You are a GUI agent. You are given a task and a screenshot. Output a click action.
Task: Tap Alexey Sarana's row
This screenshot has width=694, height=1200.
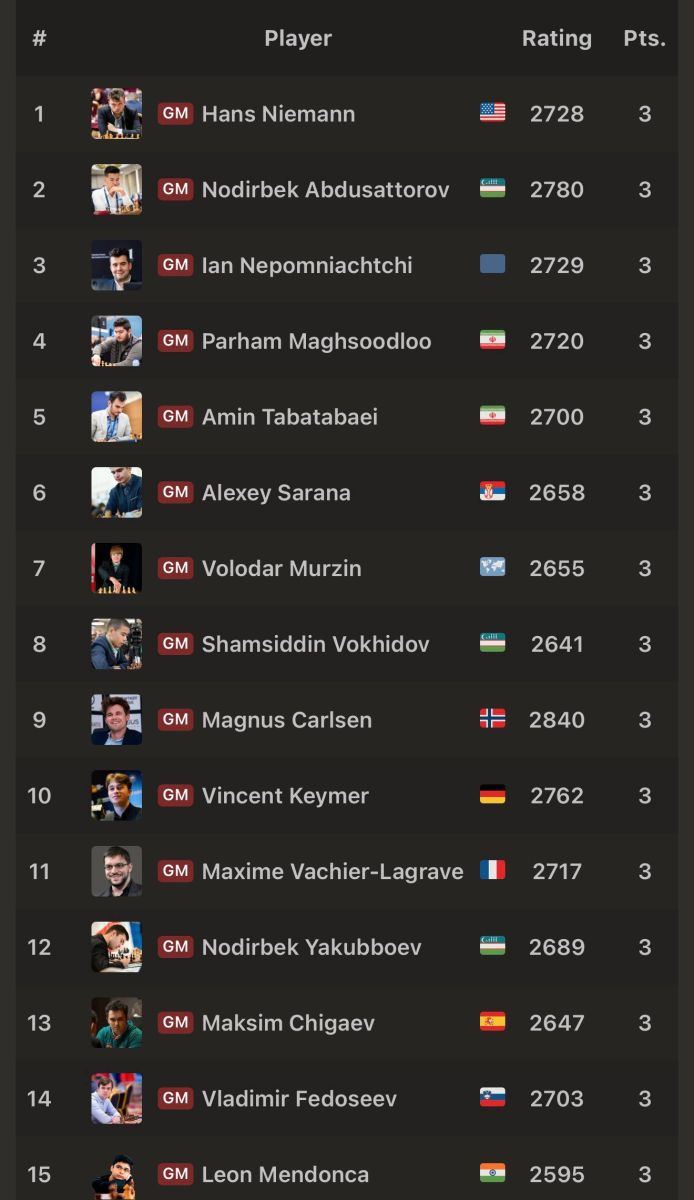(x=276, y=493)
